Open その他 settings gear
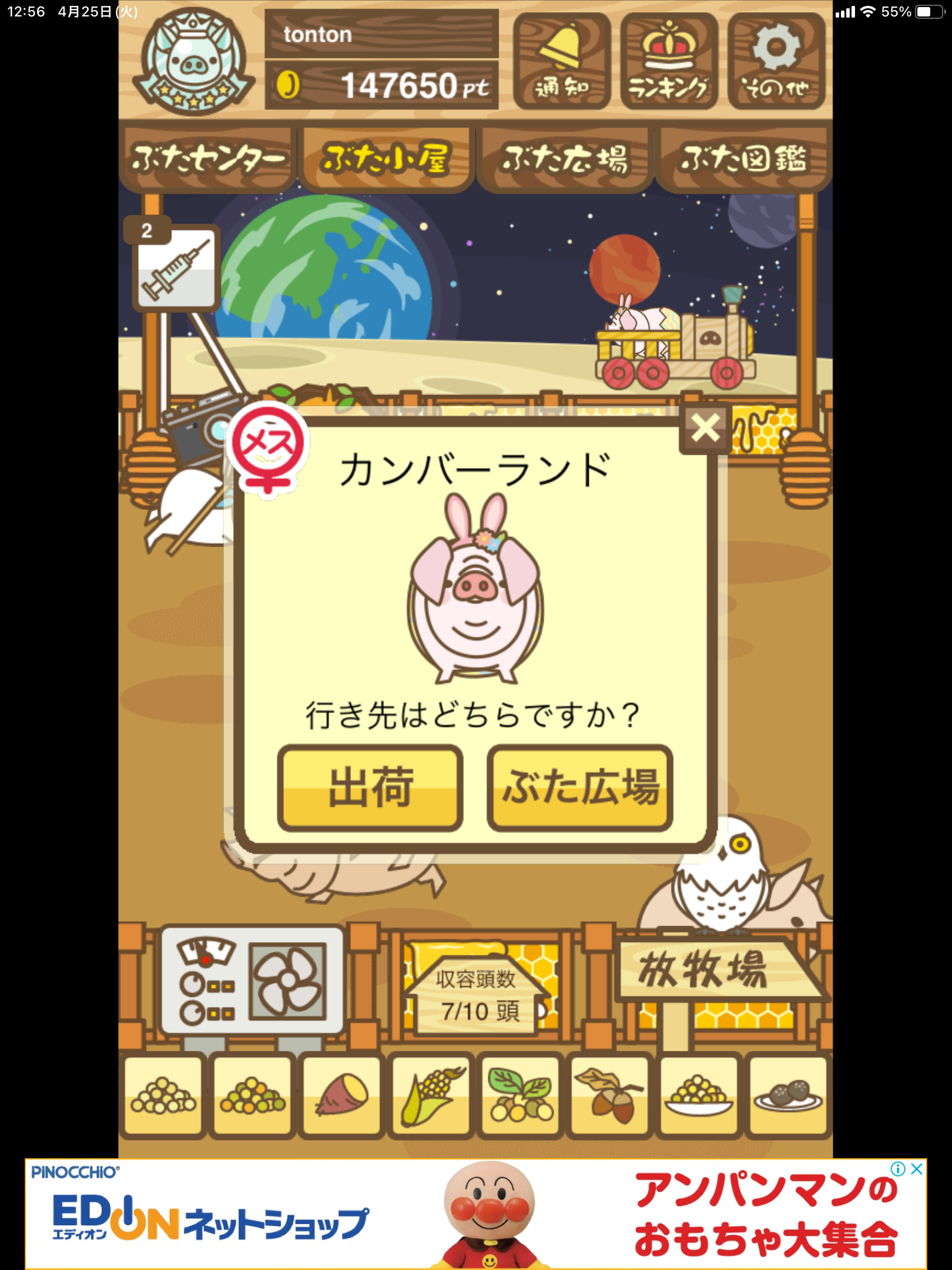Screen dimensions: 952x1270 pyautogui.click(x=776, y=62)
